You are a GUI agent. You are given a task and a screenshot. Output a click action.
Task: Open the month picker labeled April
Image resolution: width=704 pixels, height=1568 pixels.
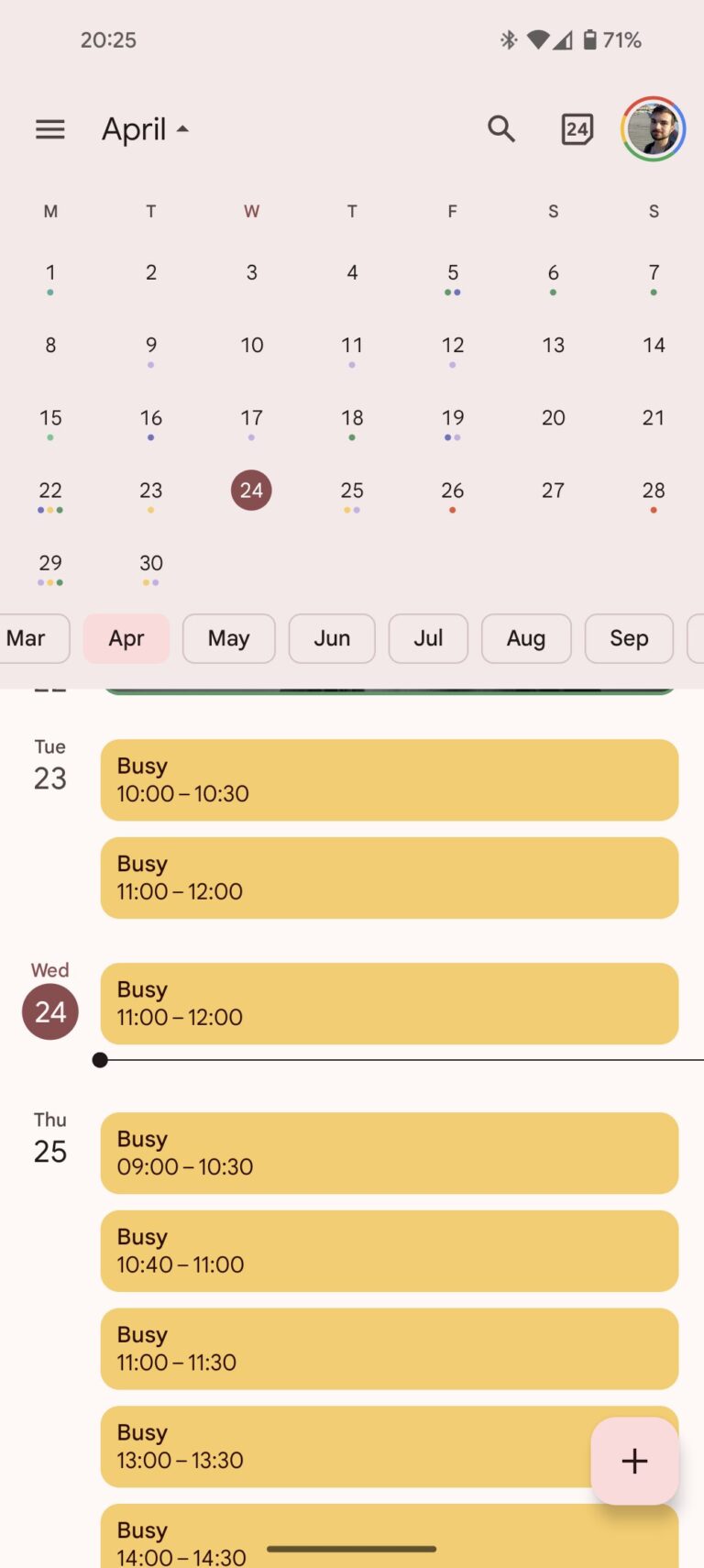(135, 129)
